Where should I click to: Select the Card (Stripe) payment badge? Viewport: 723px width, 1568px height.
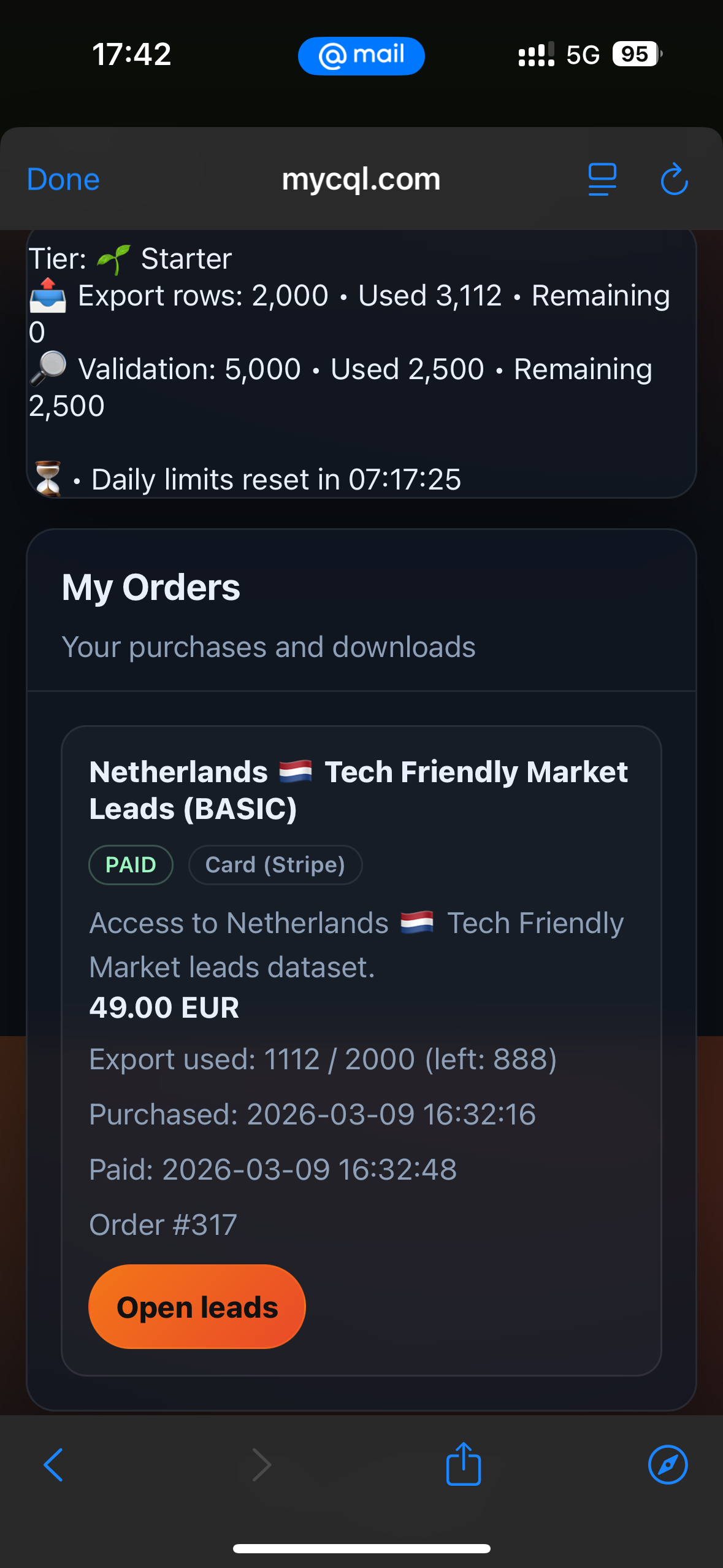[275, 864]
